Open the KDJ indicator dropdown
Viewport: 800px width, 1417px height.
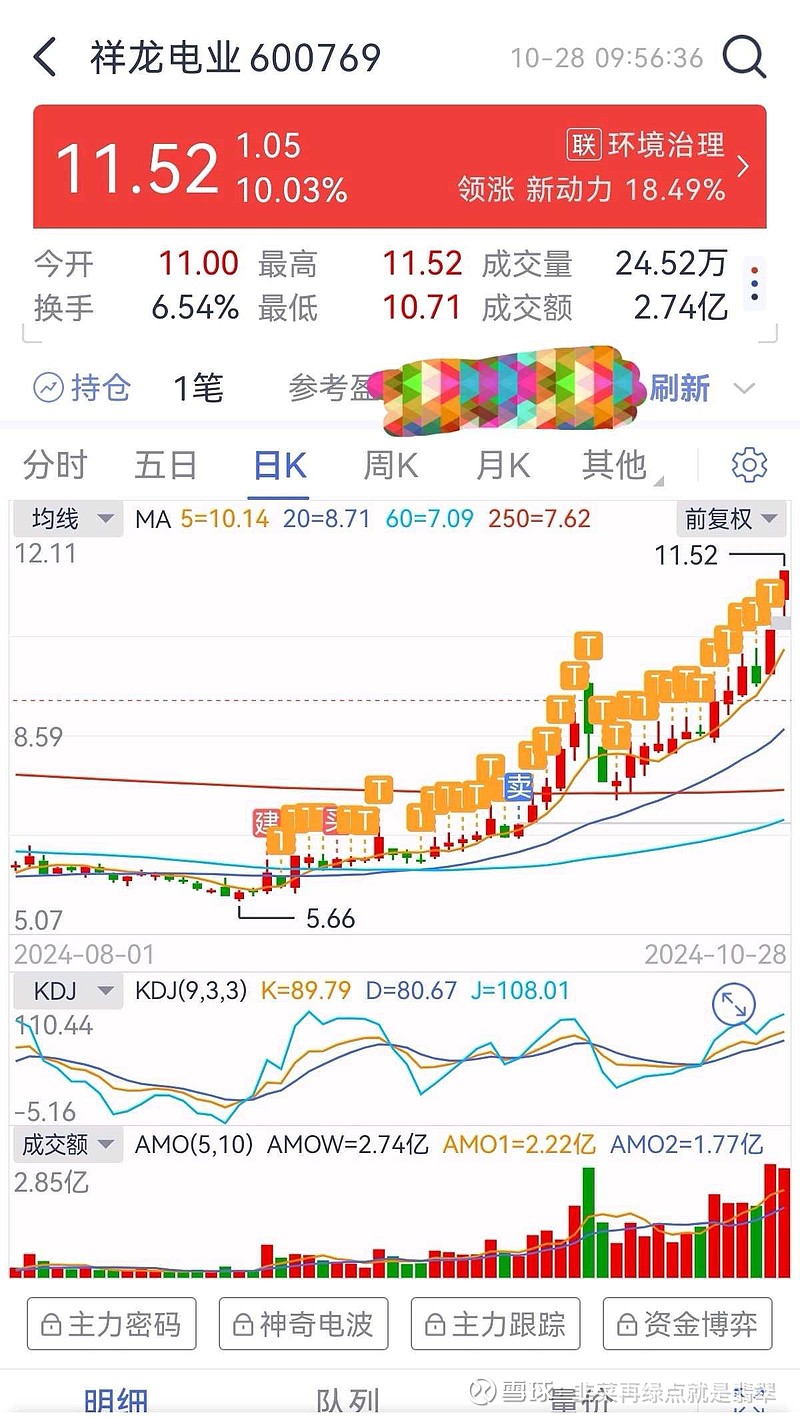coord(67,991)
